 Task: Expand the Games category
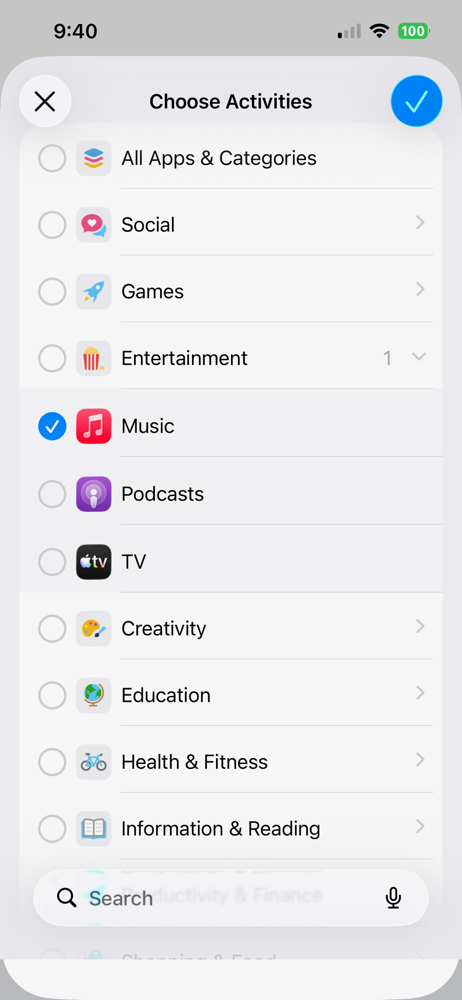420,290
